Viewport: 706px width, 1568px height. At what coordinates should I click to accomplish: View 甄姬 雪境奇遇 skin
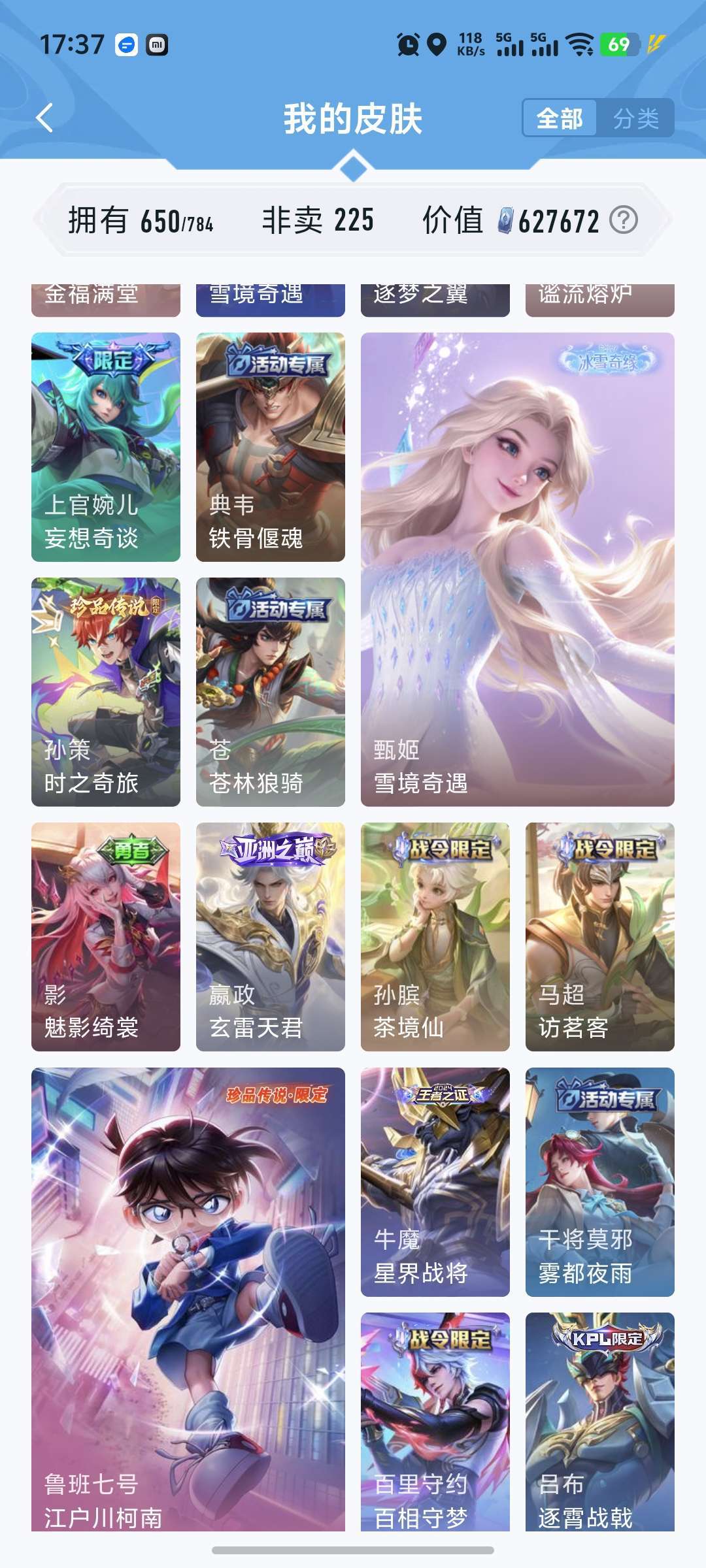(517, 569)
